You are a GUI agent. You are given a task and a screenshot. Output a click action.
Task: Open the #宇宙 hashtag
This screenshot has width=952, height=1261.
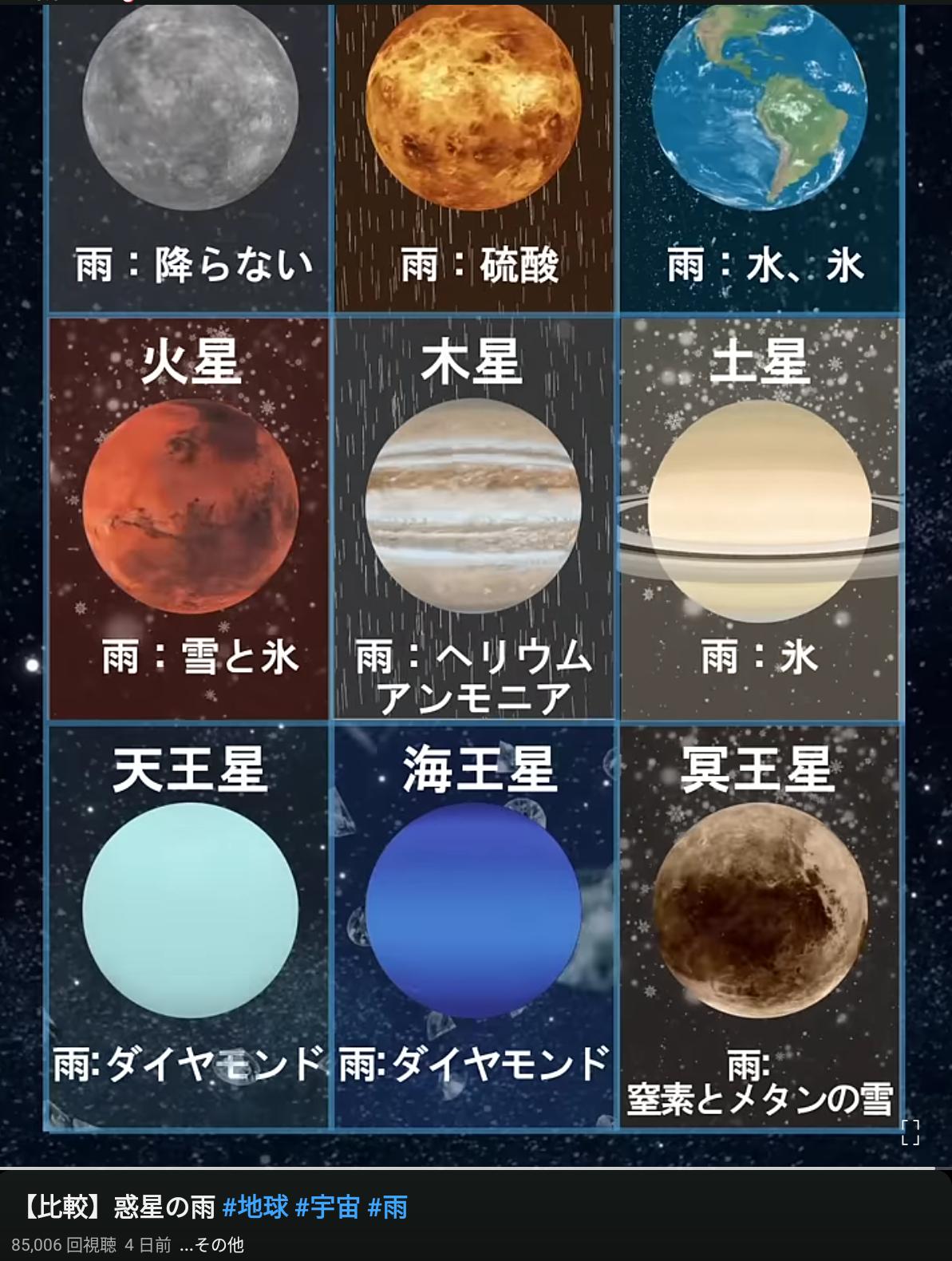(x=327, y=1207)
